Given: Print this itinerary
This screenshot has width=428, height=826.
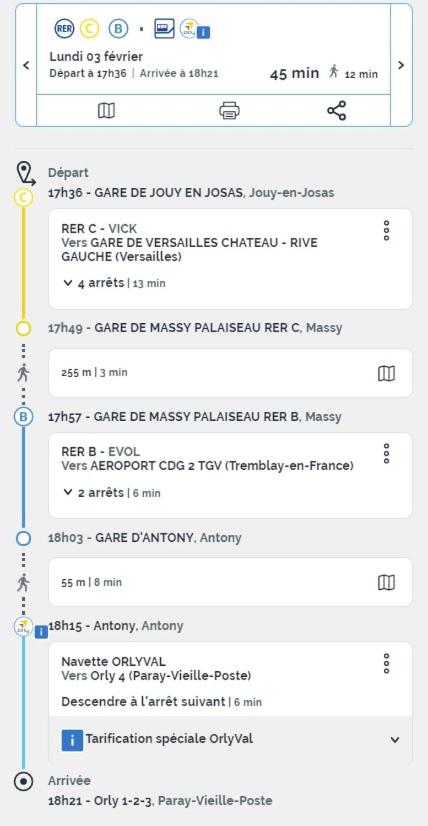Looking at the screenshot, I should coord(229,111).
